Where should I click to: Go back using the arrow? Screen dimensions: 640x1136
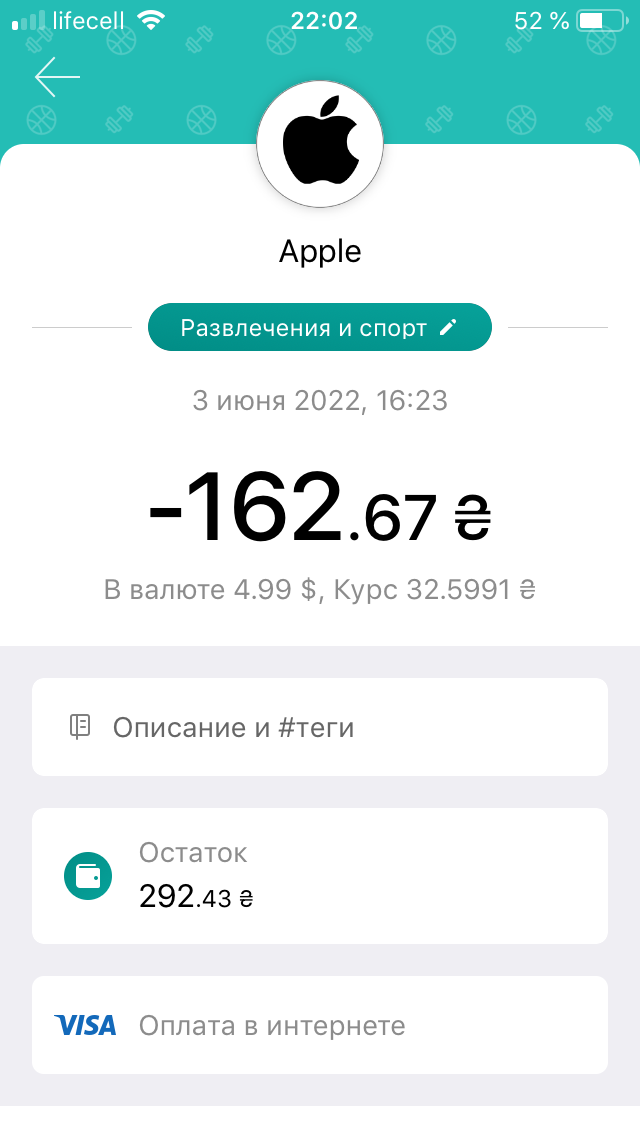point(56,77)
